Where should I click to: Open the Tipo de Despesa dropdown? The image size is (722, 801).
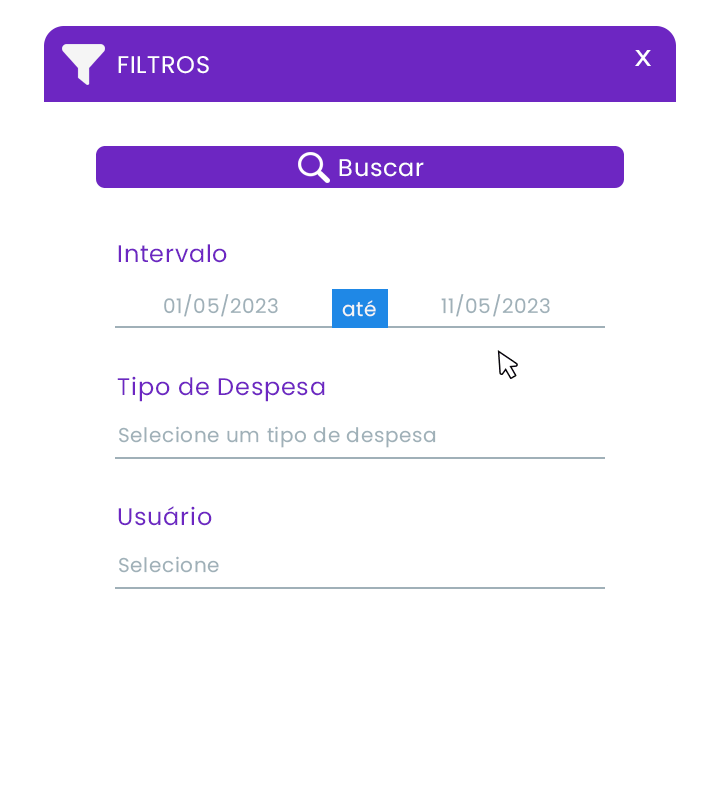[360, 436]
